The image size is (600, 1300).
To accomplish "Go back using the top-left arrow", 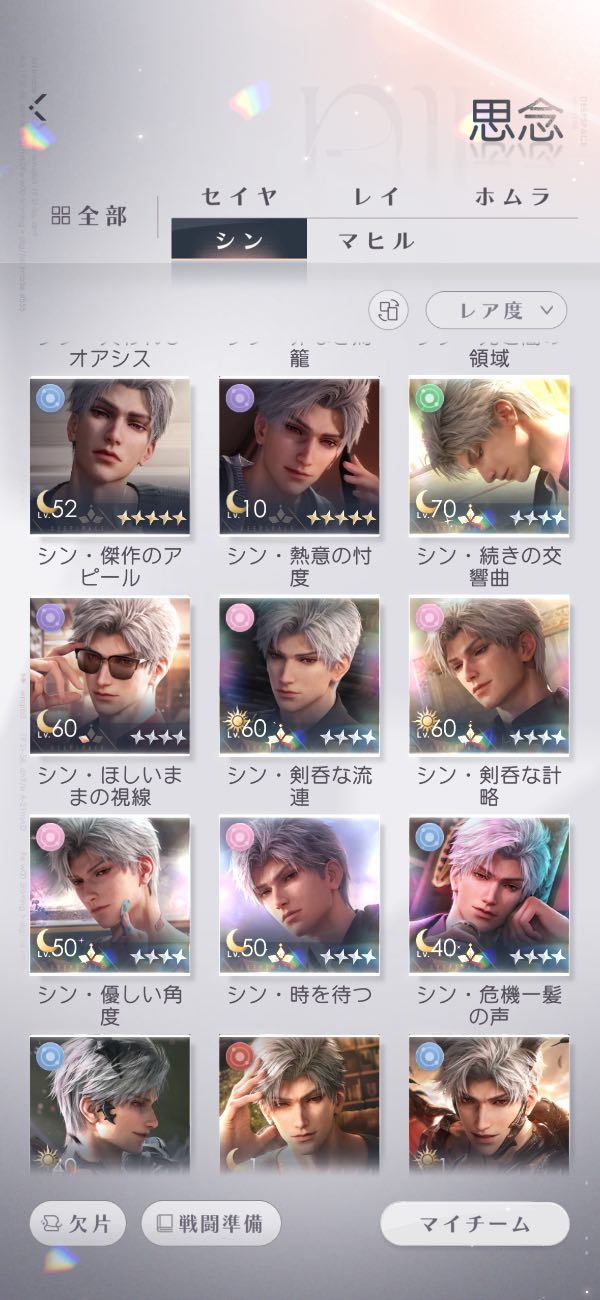I will pyautogui.click(x=38, y=107).
